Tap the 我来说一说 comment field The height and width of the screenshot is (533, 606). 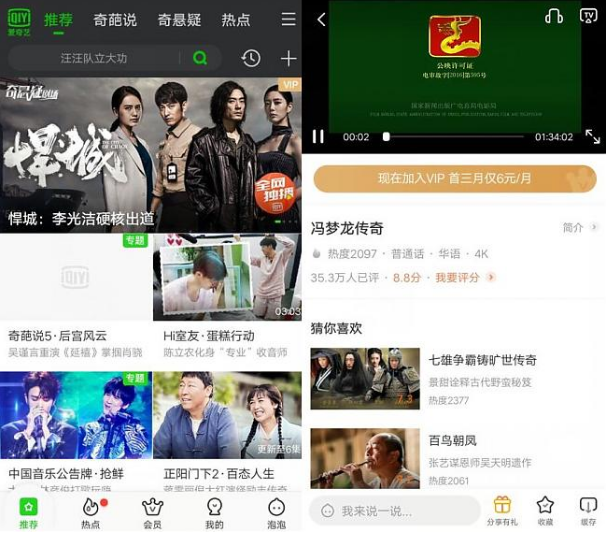(x=394, y=510)
